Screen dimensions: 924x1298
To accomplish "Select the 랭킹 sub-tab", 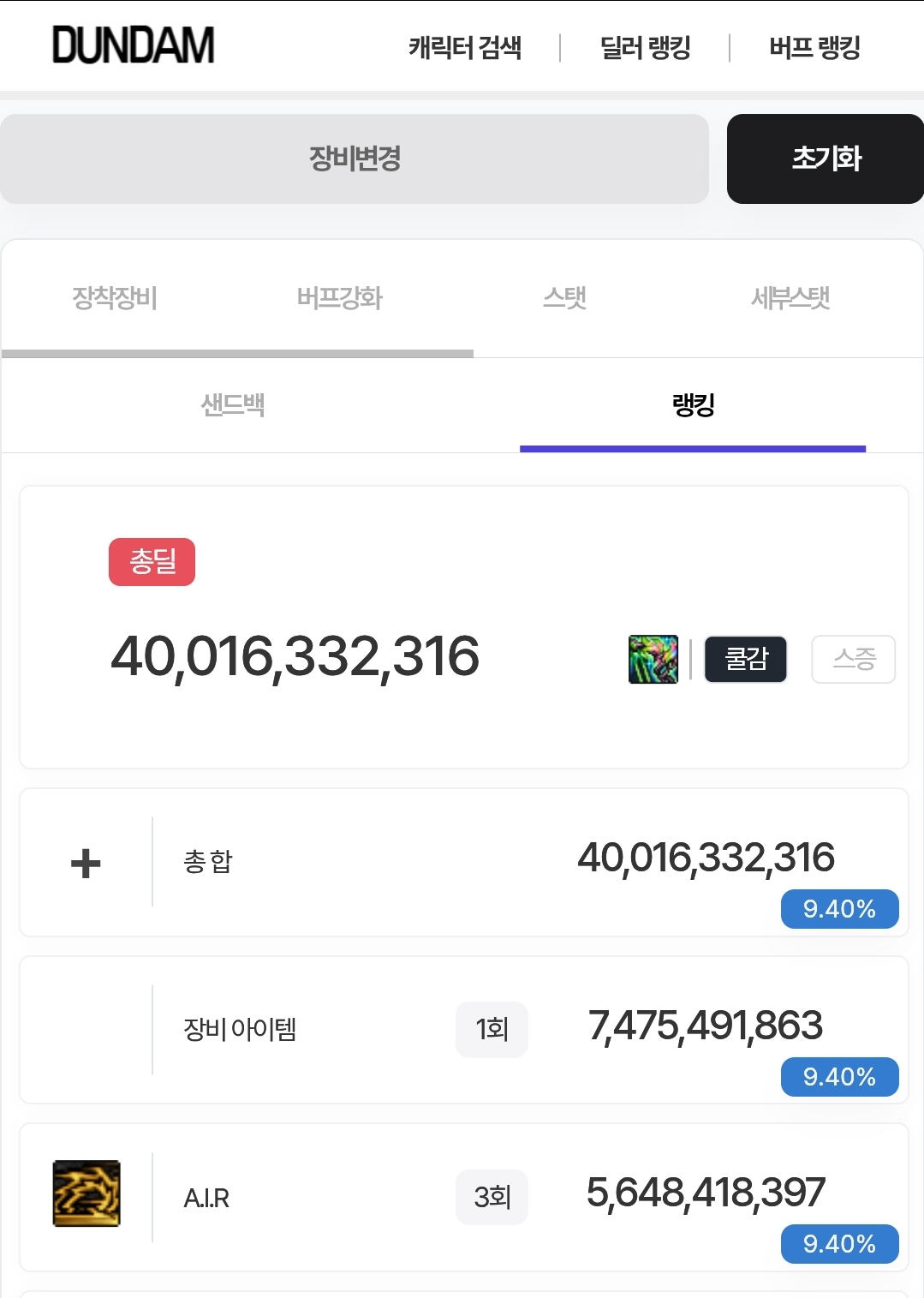I will pyautogui.click(x=693, y=404).
